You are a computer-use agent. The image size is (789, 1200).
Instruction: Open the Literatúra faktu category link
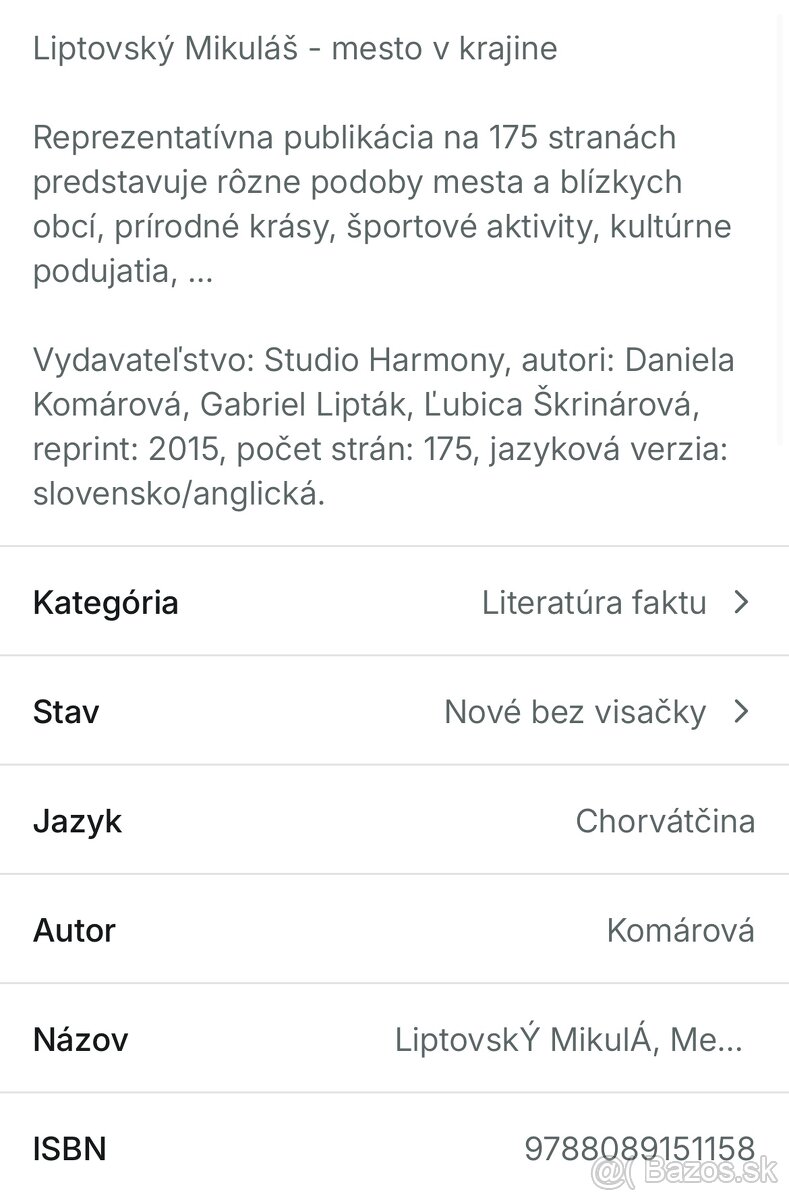tap(594, 602)
